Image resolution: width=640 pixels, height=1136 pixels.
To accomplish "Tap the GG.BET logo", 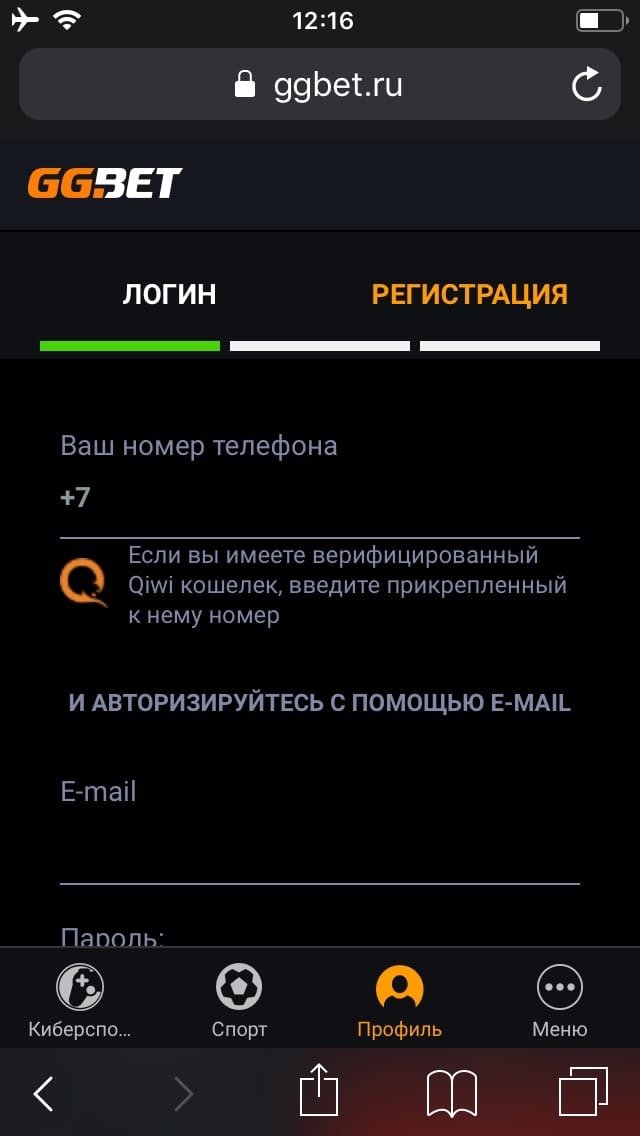I will [104, 183].
